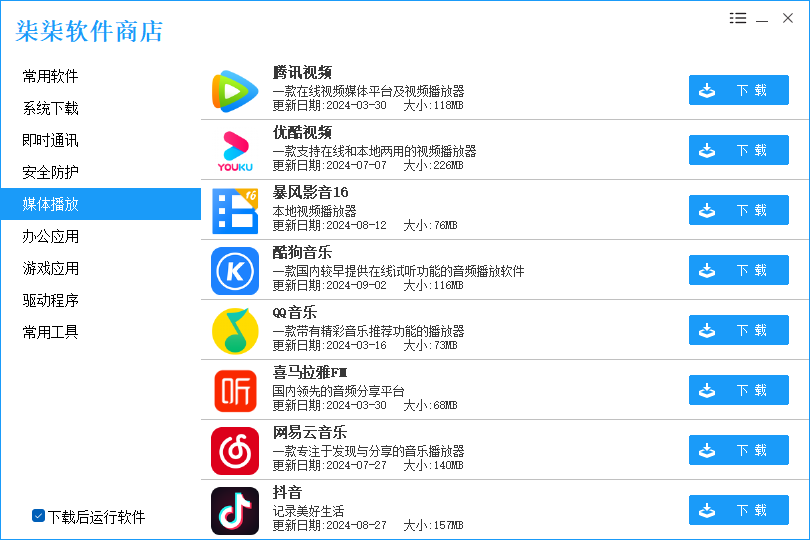Uncheck 下载后运行软件 checkbox
Image resolution: width=810 pixels, height=540 pixels.
point(38,516)
